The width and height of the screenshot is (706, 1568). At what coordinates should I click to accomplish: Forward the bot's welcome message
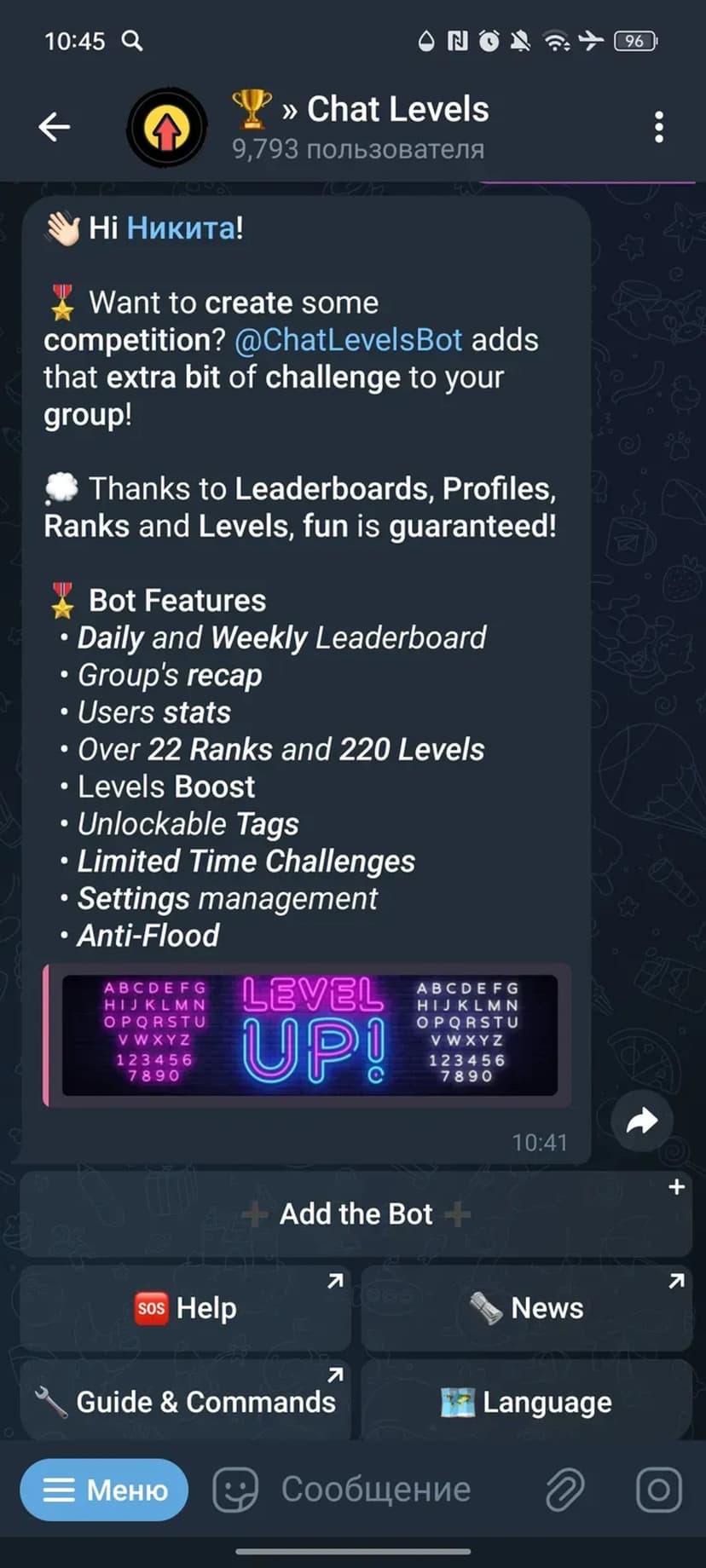pos(641,1121)
